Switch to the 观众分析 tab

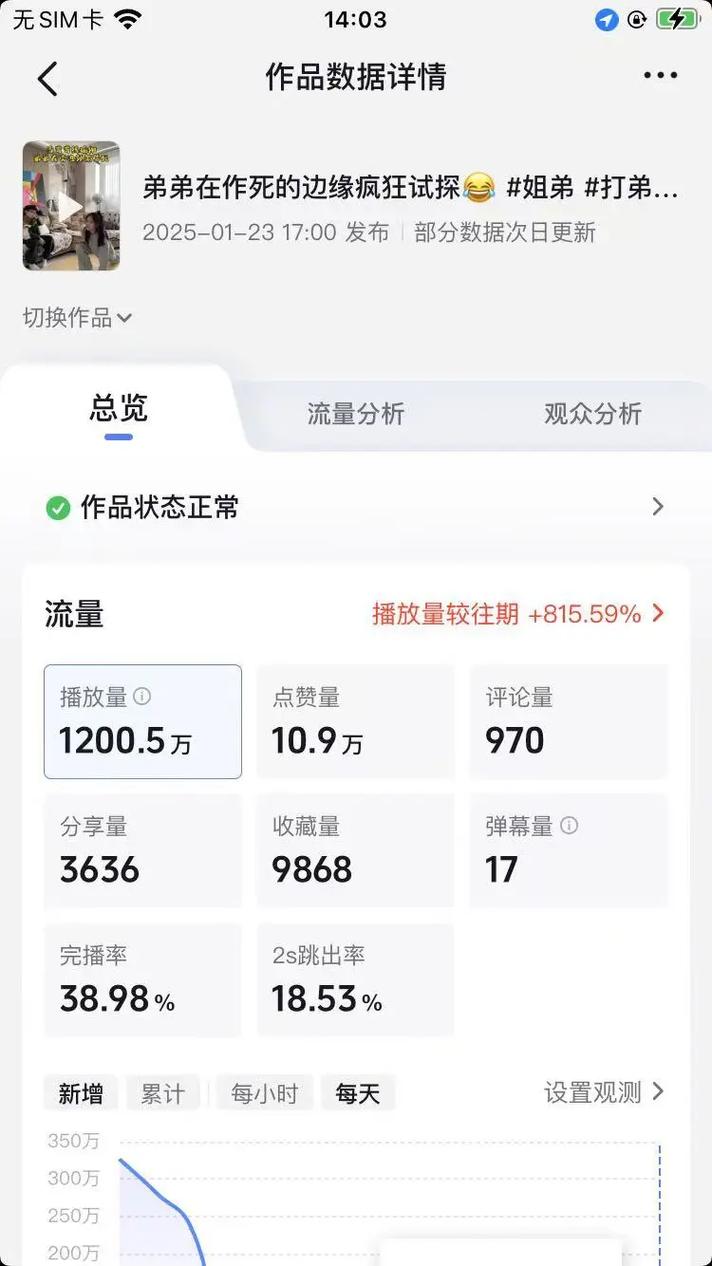click(592, 414)
